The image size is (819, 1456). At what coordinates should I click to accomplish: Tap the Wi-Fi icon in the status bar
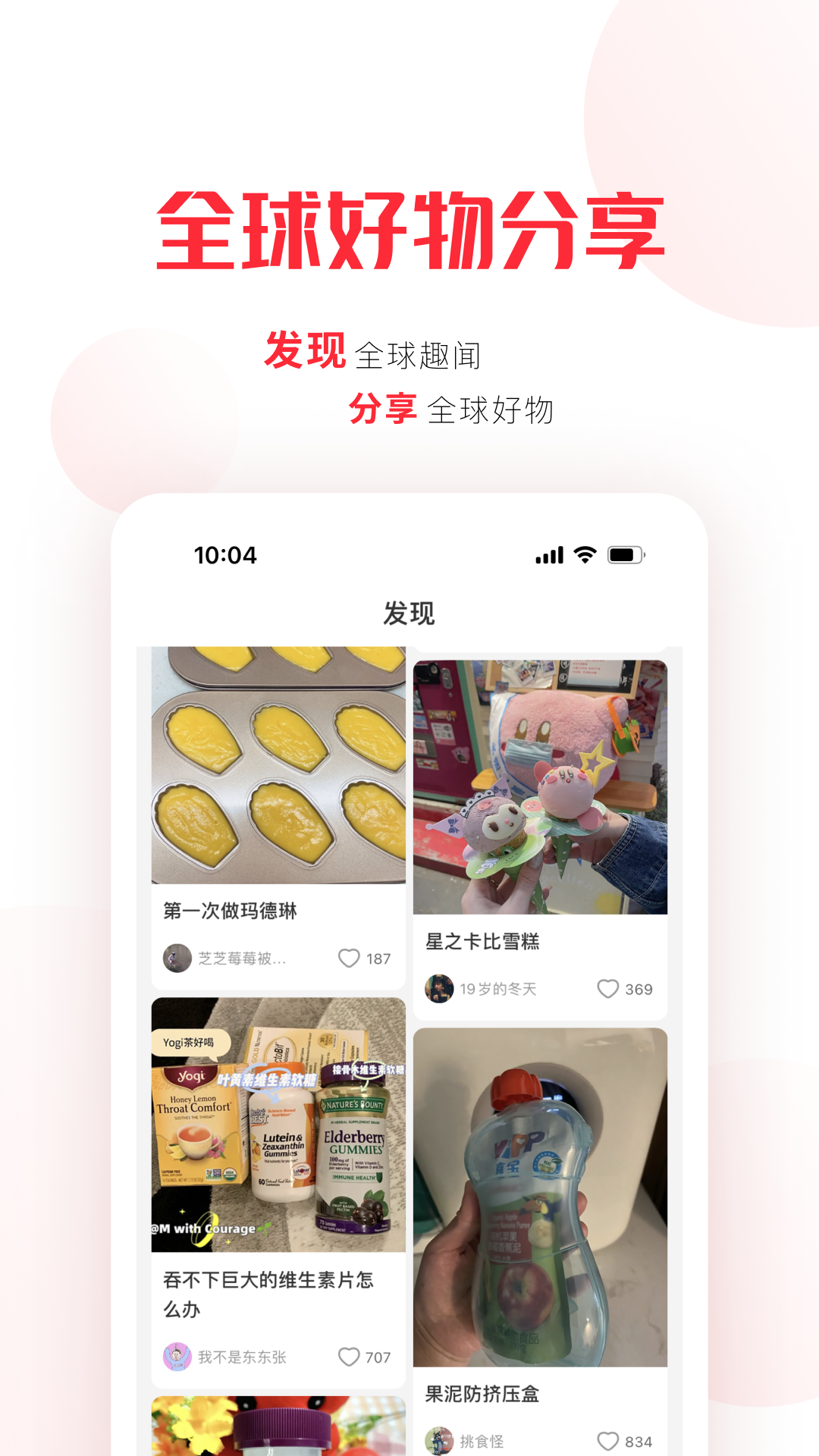[x=585, y=556]
